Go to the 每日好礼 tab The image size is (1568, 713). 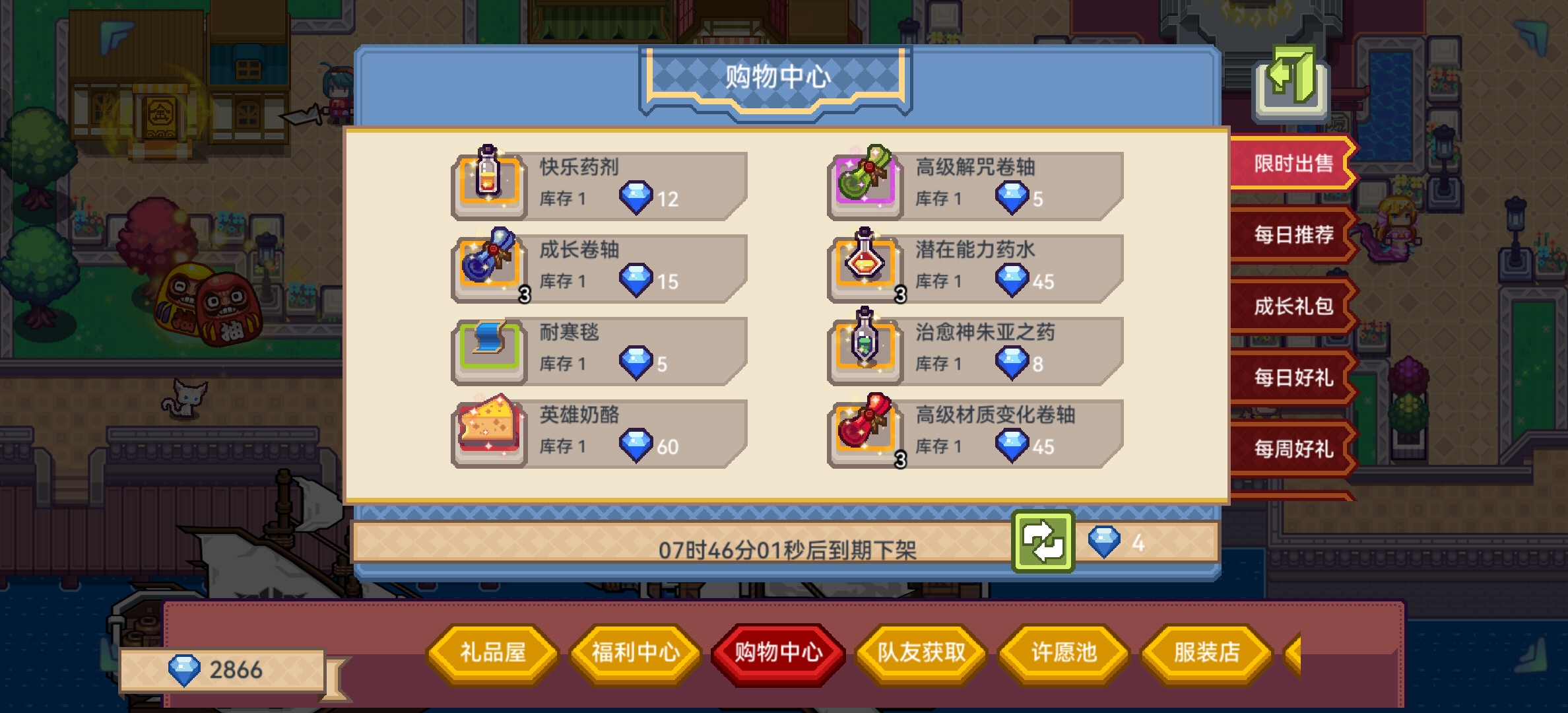pyautogui.click(x=1293, y=378)
